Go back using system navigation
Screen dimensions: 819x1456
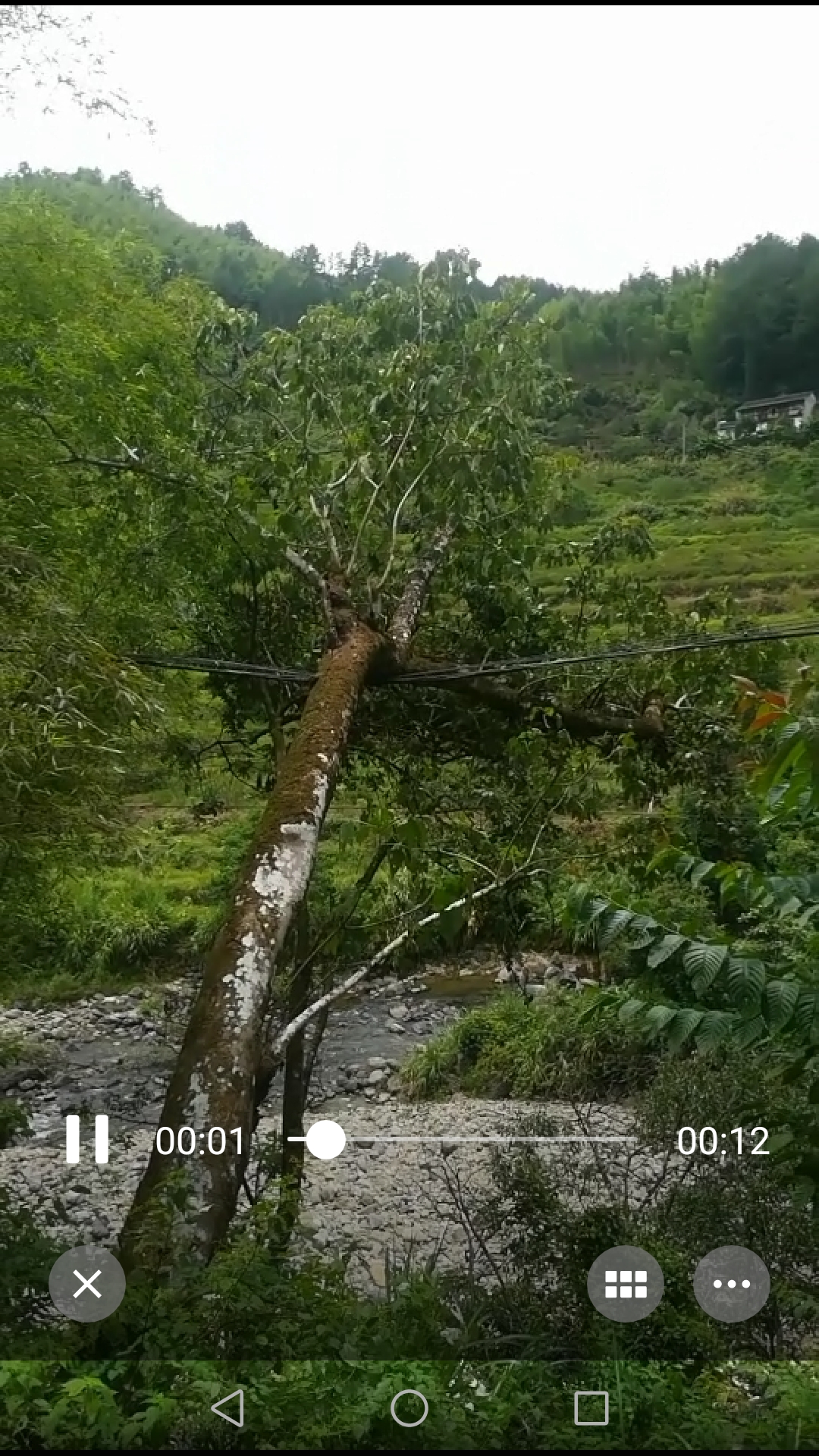(227, 1408)
